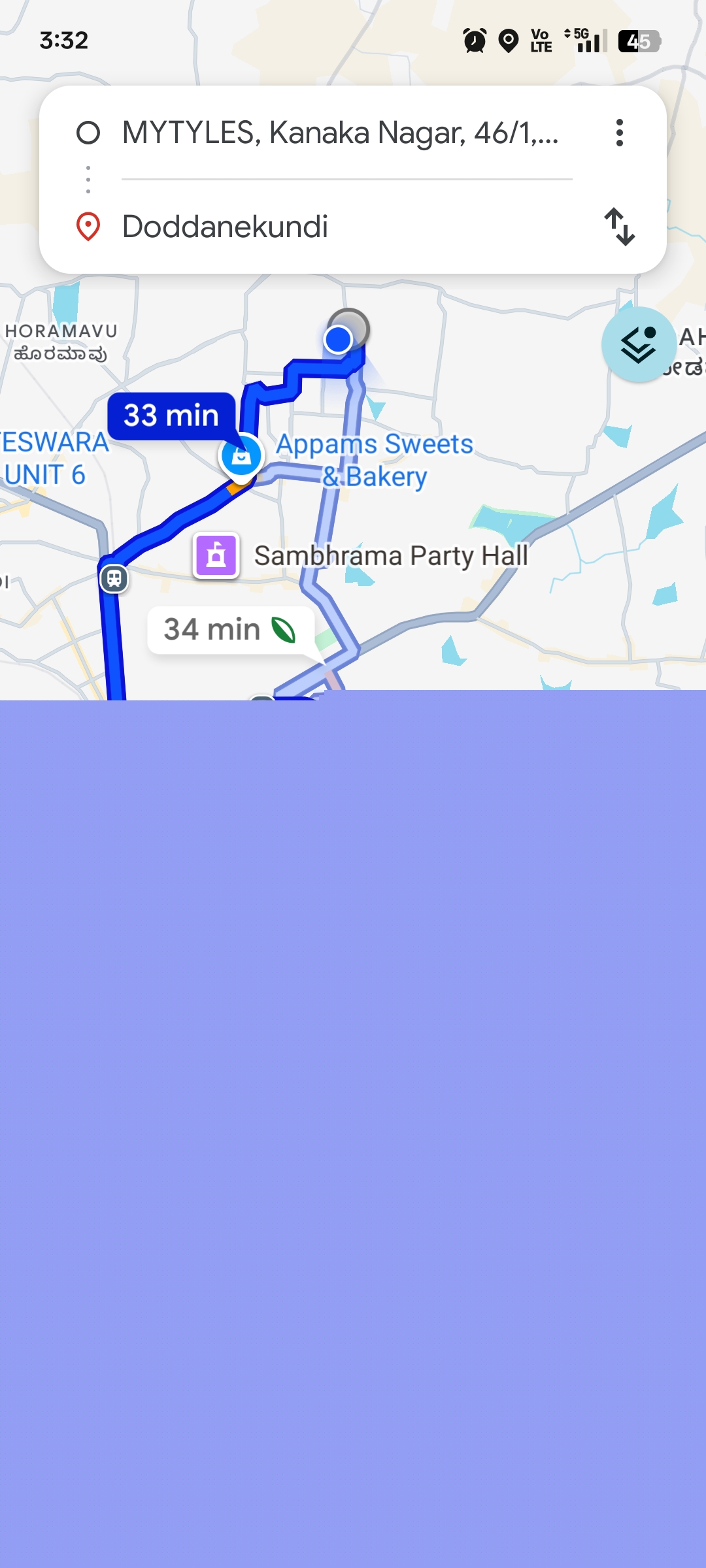Open Appams Sweets & Bakery marker
This screenshot has width=706, height=1568.
(241, 455)
